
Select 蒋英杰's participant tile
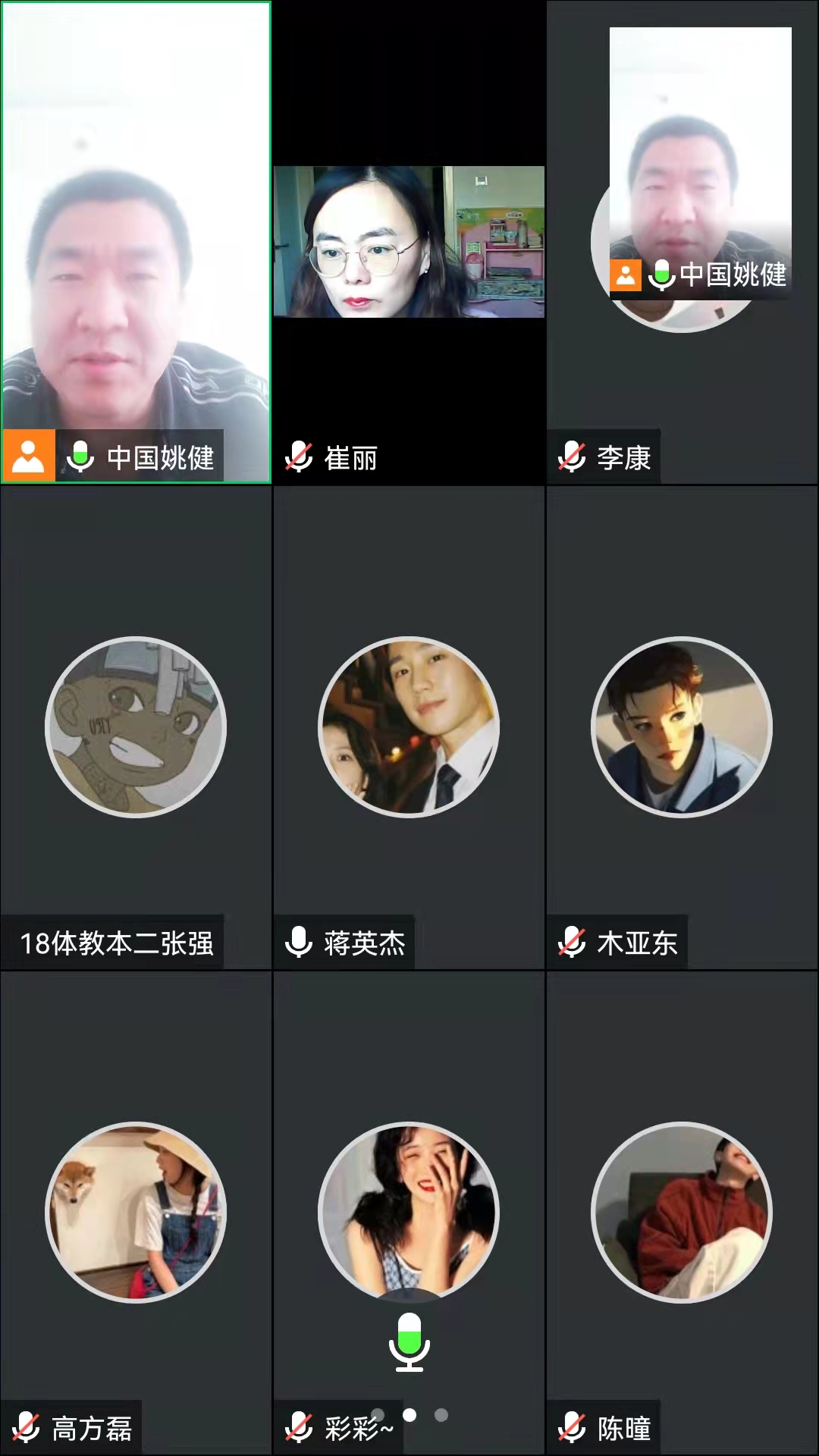click(409, 726)
